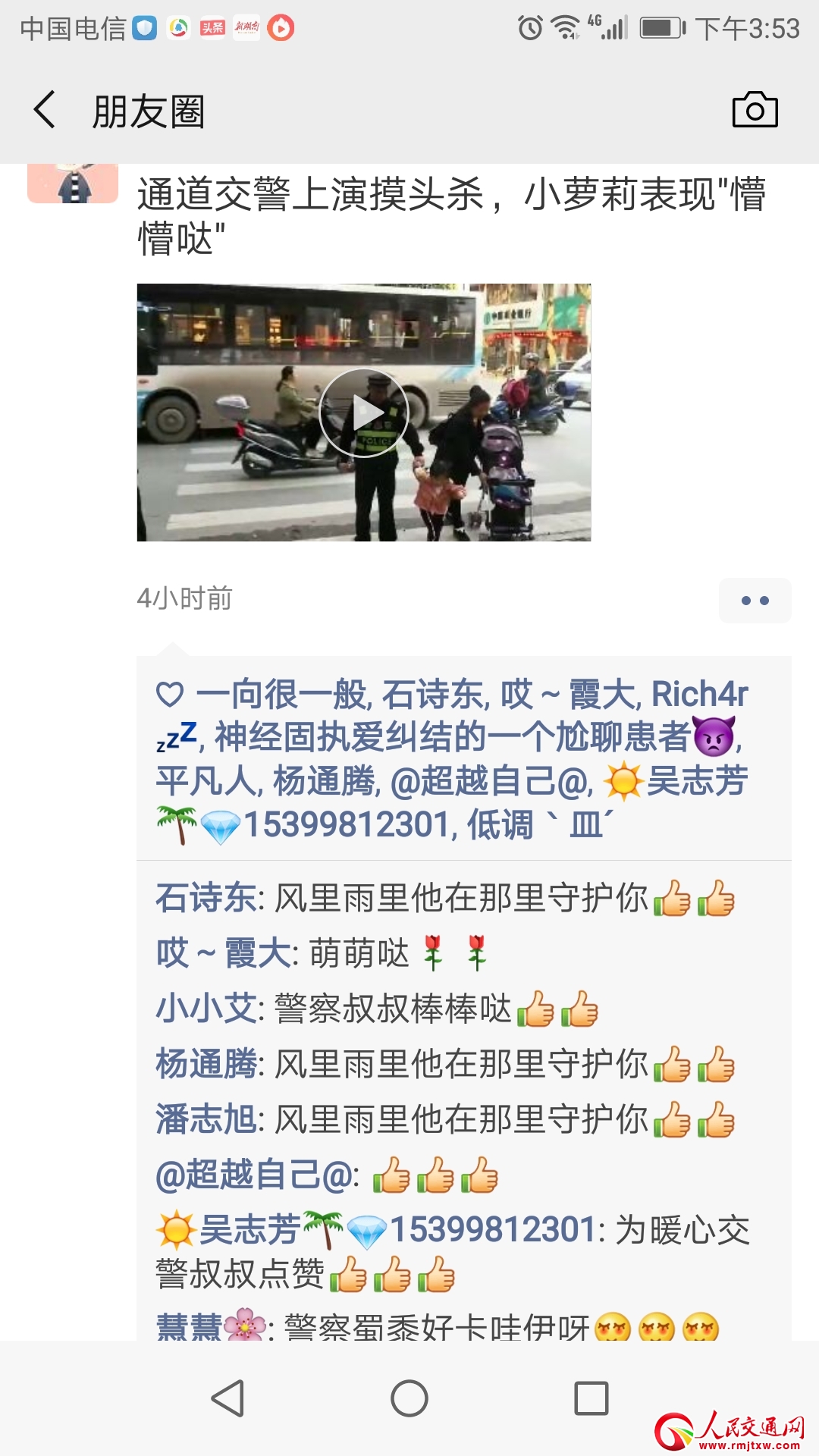Open the like/comment two-dot menu
The image size is (819, 1456).
(755, 601)
